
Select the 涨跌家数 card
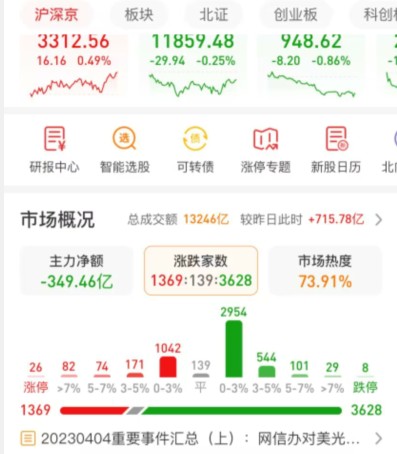point(201,271)
